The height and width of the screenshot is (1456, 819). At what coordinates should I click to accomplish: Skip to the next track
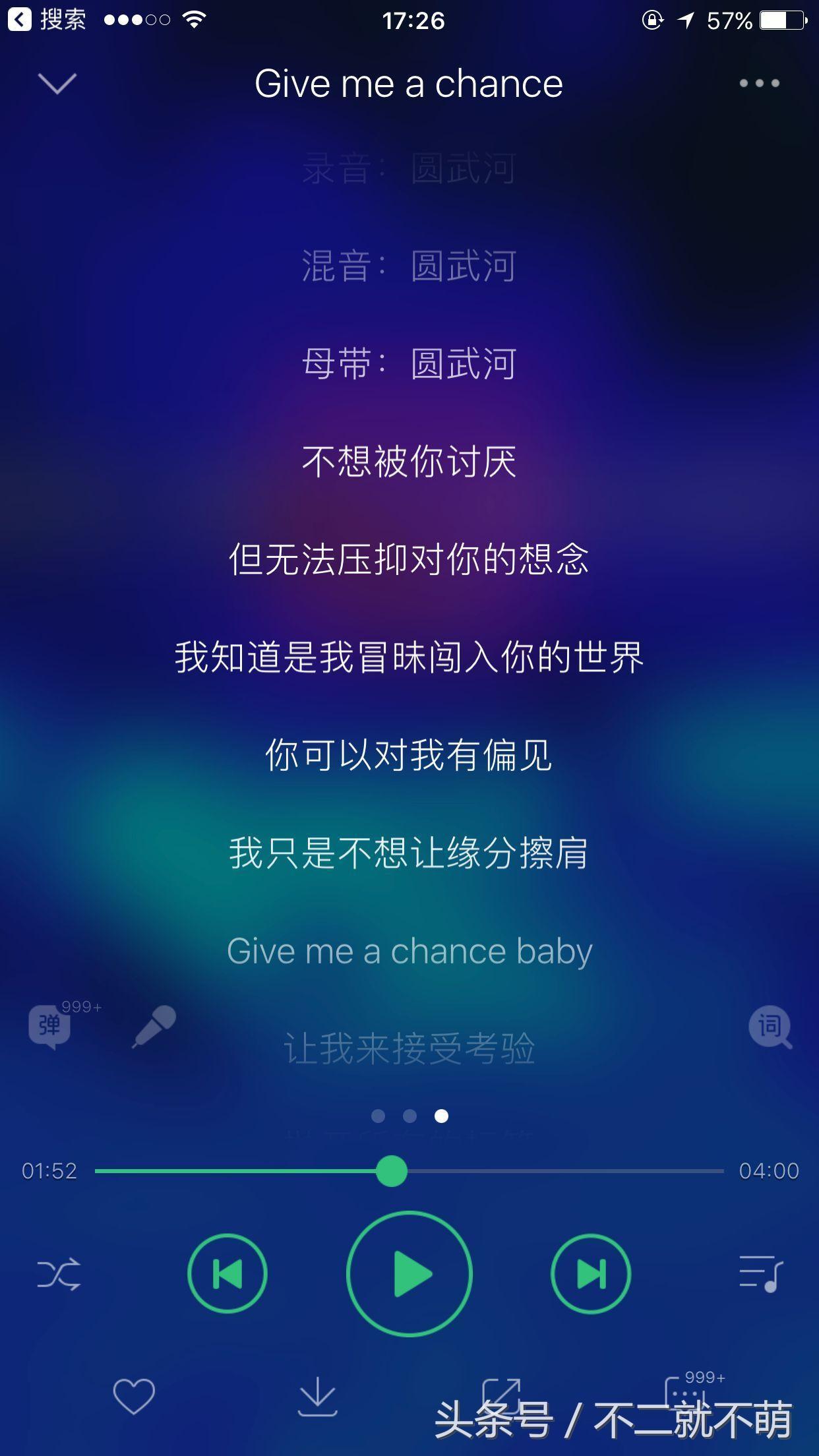click(x=591, y=1273)
